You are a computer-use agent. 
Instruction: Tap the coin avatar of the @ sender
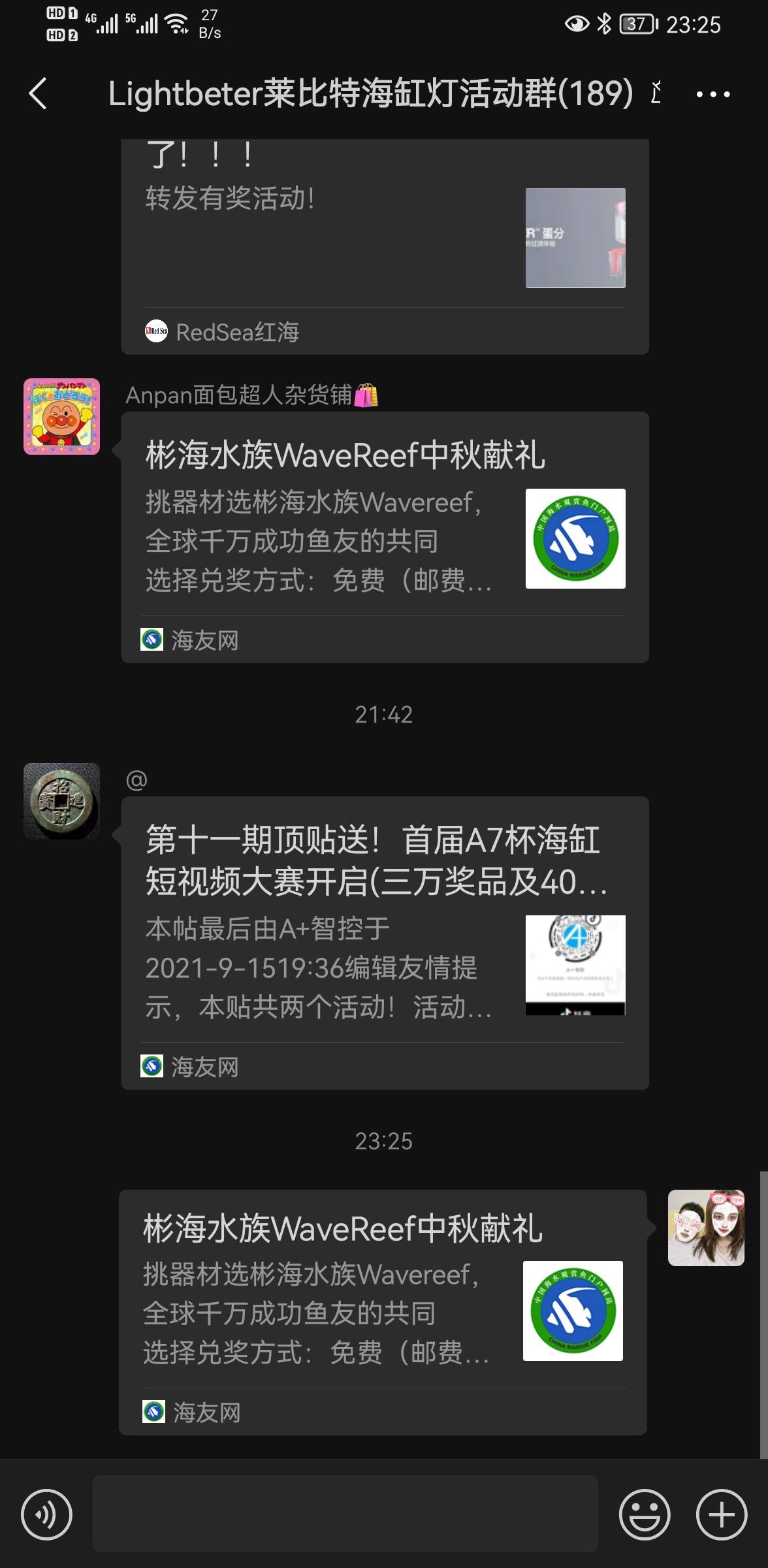[62, 801]
